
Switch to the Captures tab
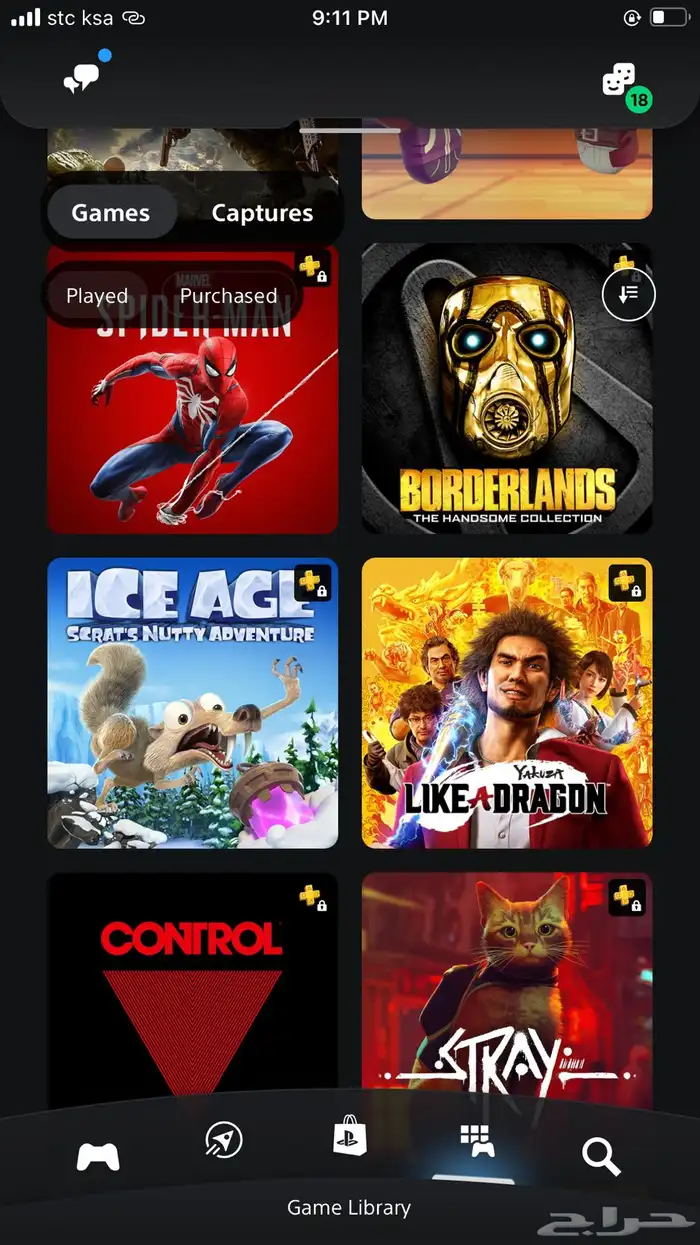tap(262, 213)
